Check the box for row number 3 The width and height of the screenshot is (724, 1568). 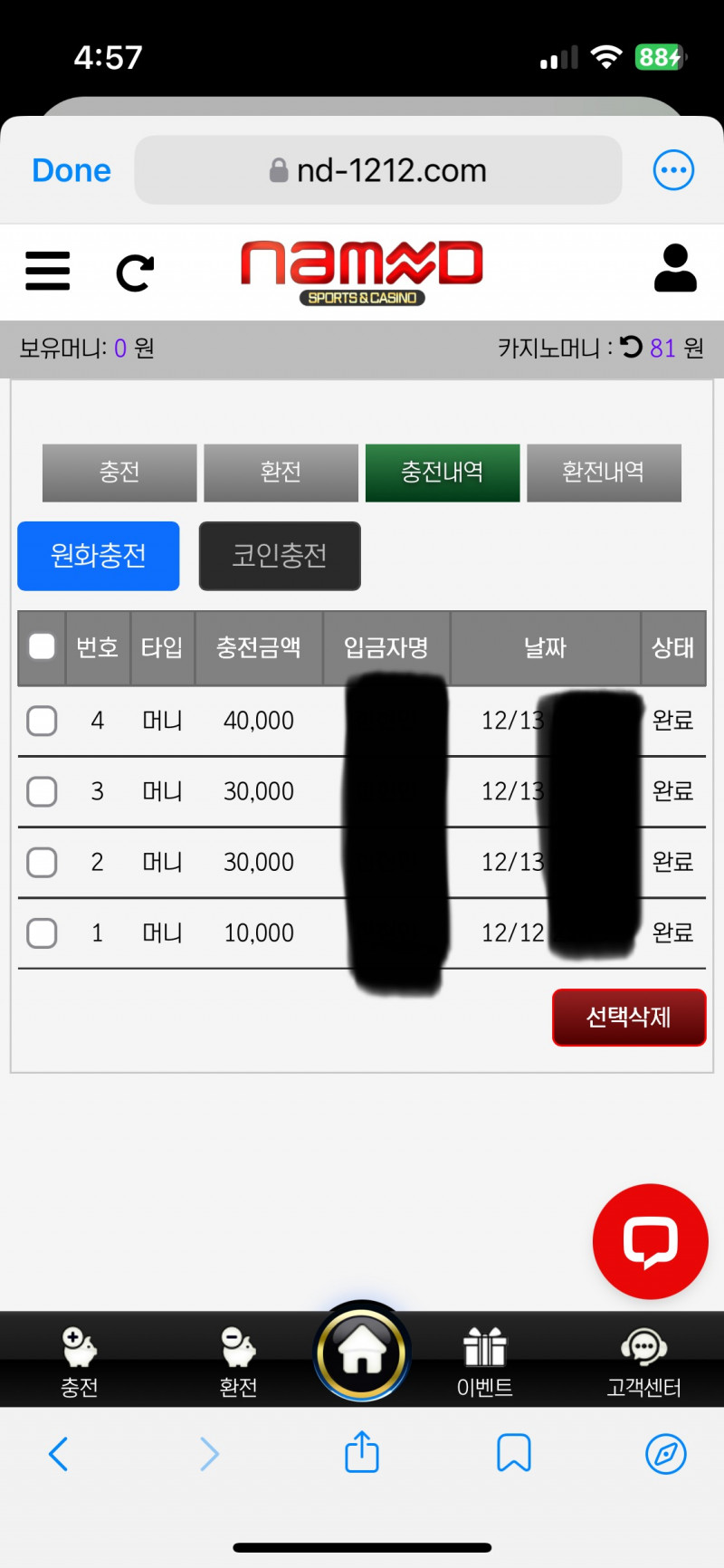42,792
